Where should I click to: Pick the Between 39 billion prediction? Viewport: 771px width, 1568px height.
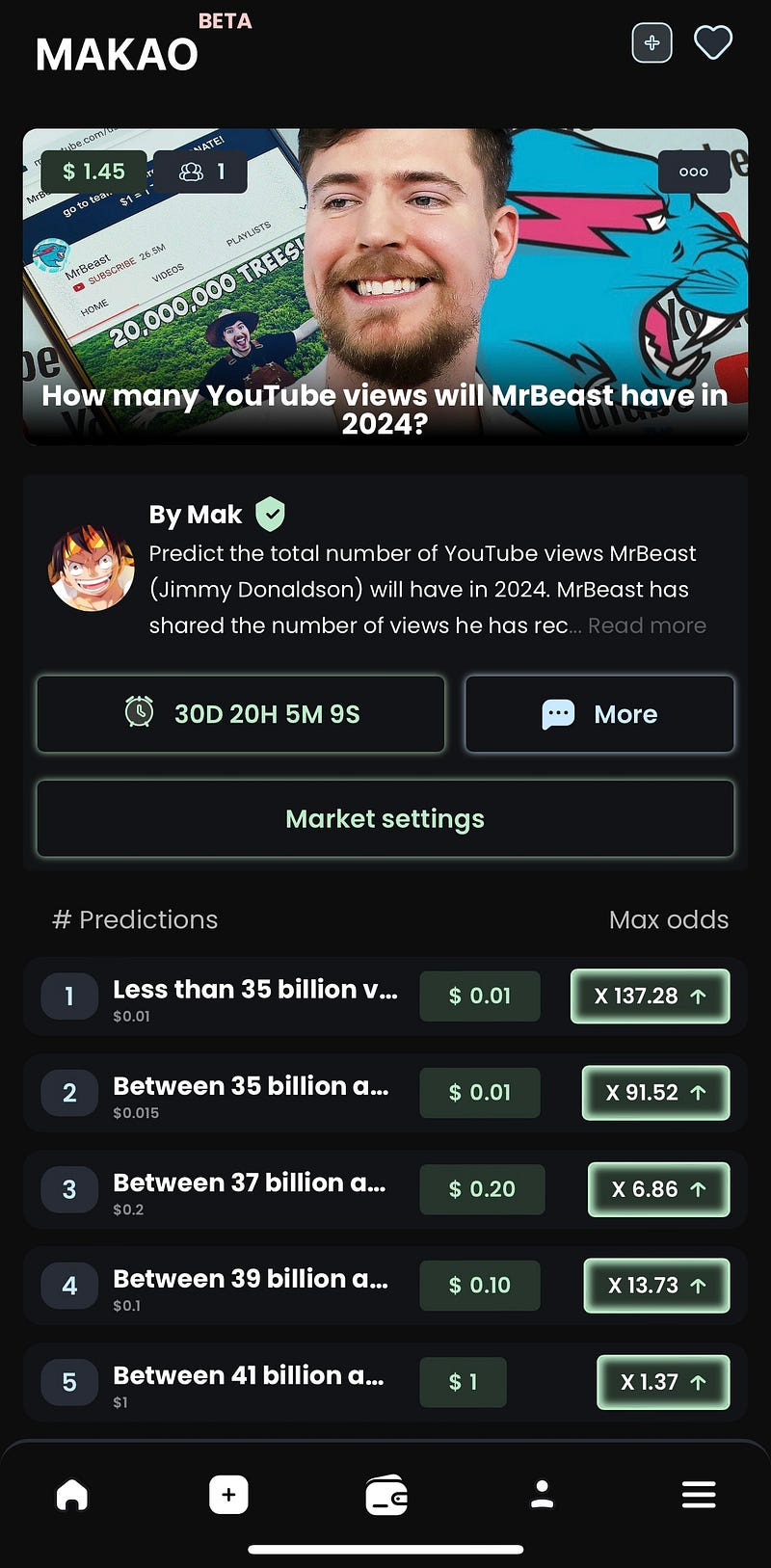click(x=251, y=1279)
